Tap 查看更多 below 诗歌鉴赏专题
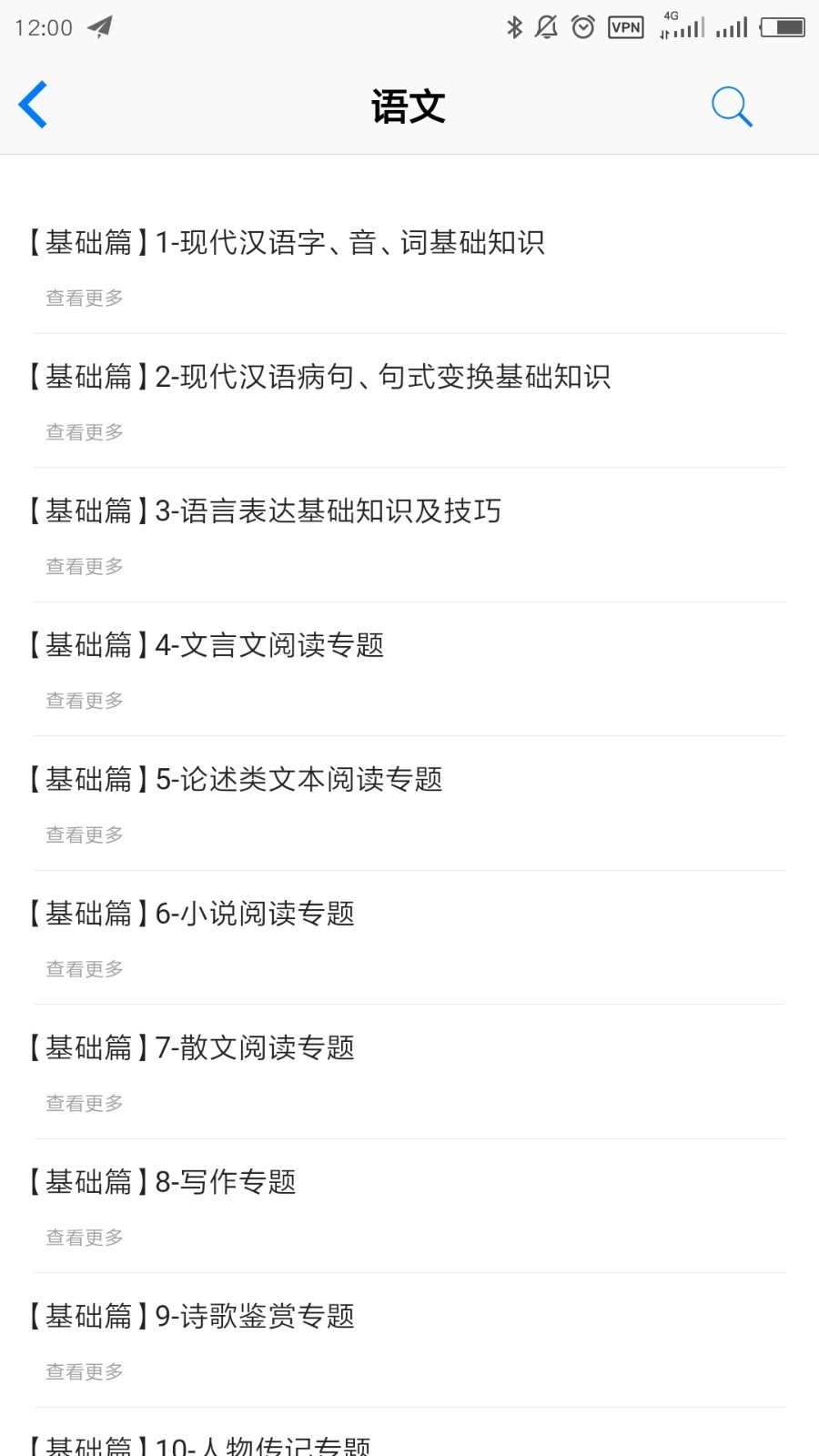 [x=84, y=1371]
